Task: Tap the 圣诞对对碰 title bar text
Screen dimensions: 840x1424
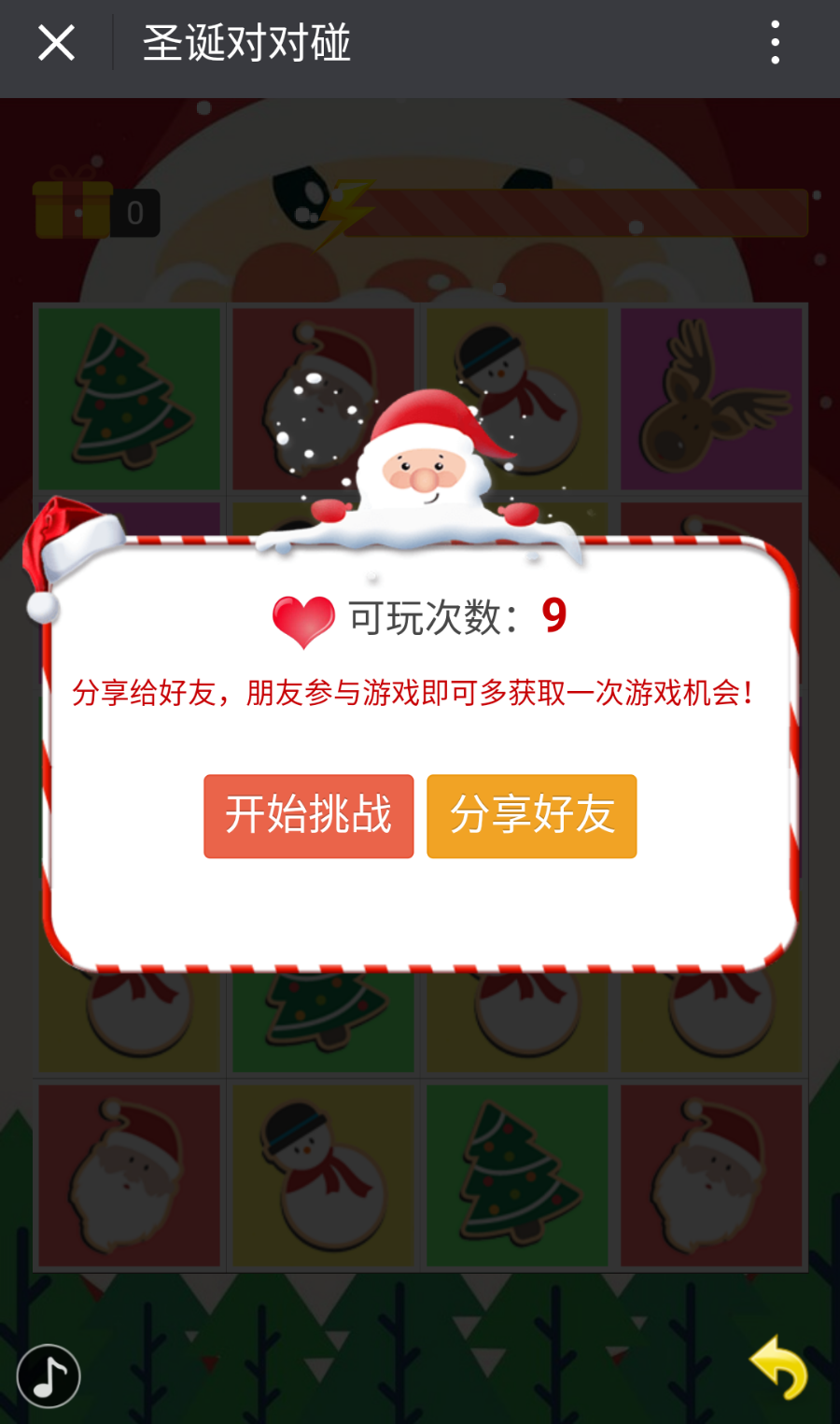Action: point(247,42)
